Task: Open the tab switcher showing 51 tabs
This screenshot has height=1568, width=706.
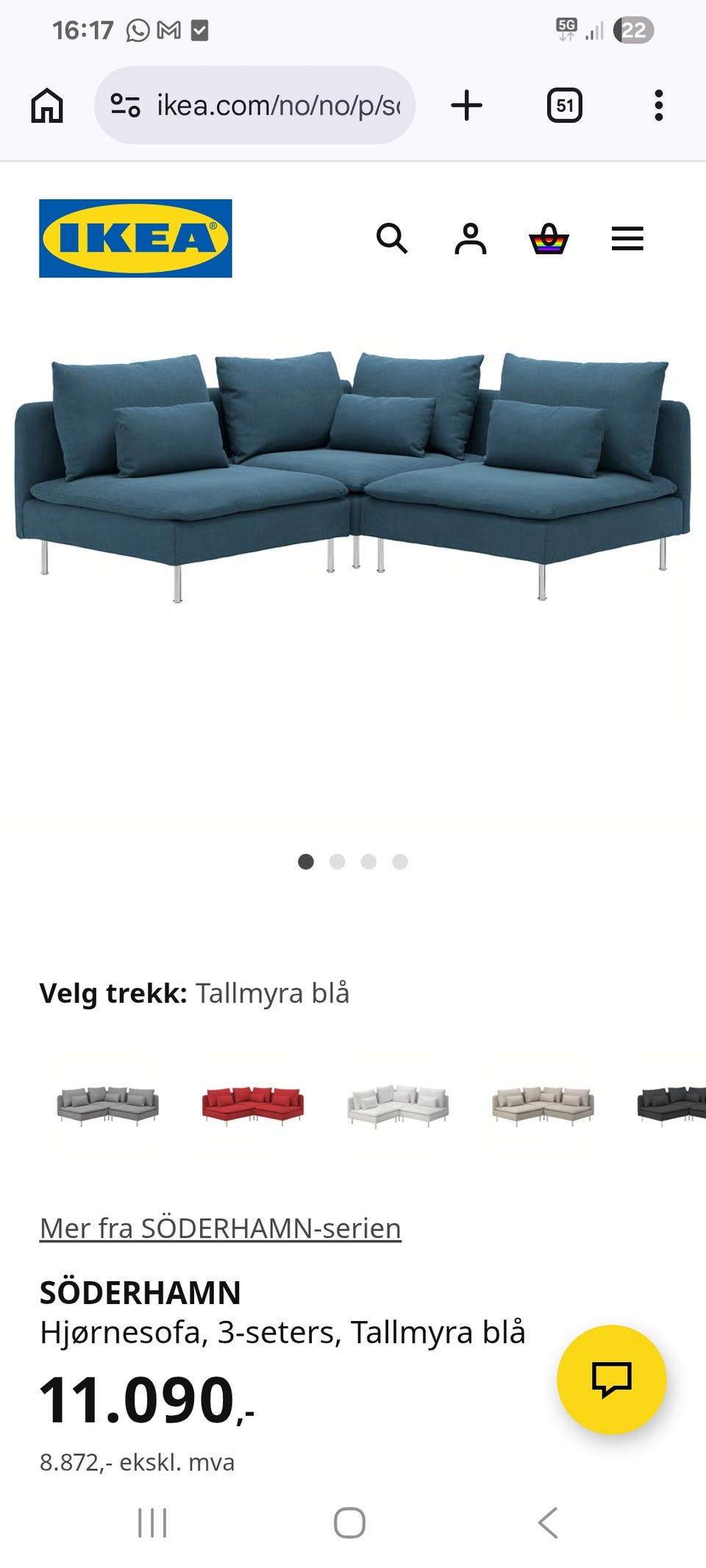Action: point(563,105)
